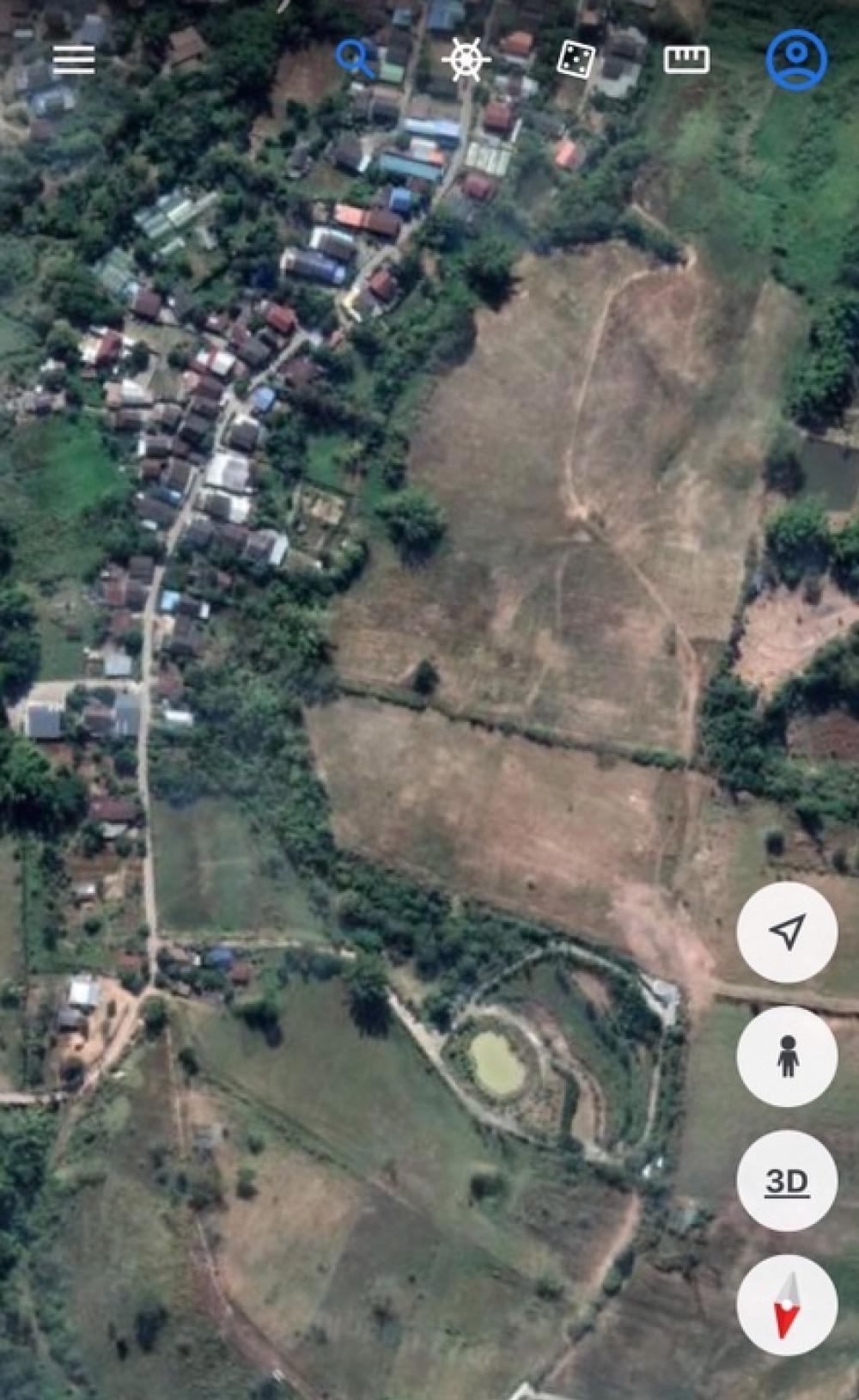Open the account profile icon
This screenshot has height=1400, width=859.
coord(796,59)
